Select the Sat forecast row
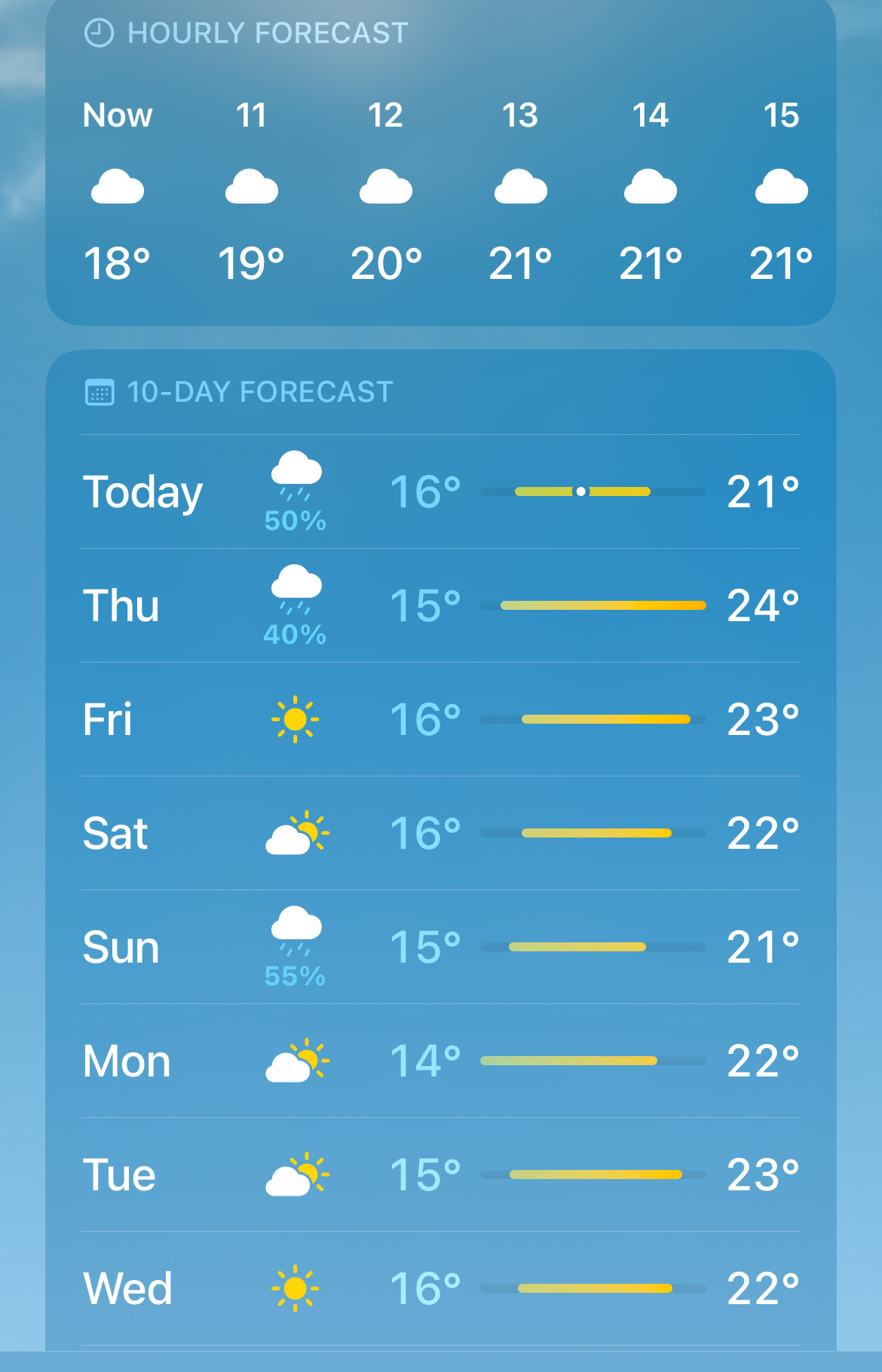Screen dimensions: 882x1372 [x=441, y=833]
